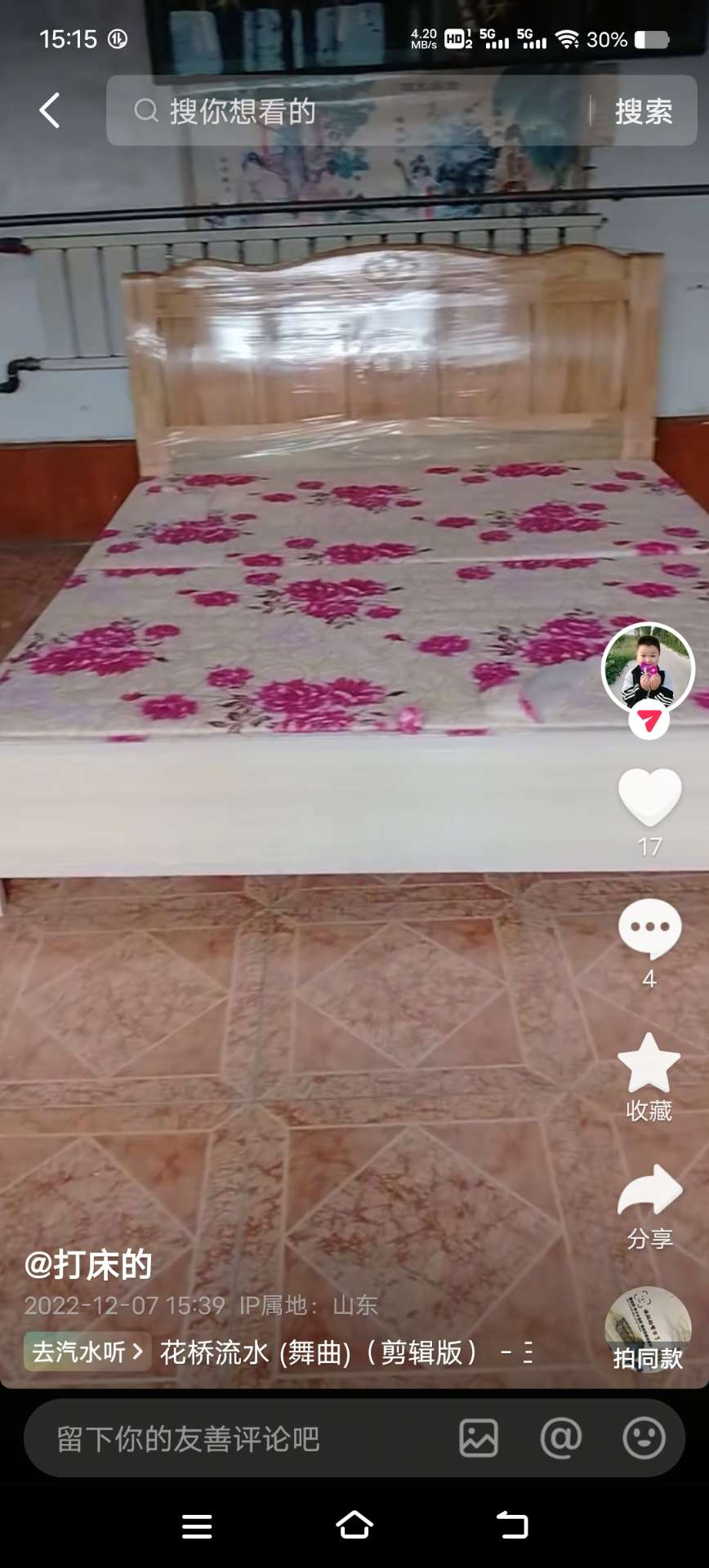This screenshot has height=1568, width=709.
Task: Open the comments bubble
Action: pos(649,929)
